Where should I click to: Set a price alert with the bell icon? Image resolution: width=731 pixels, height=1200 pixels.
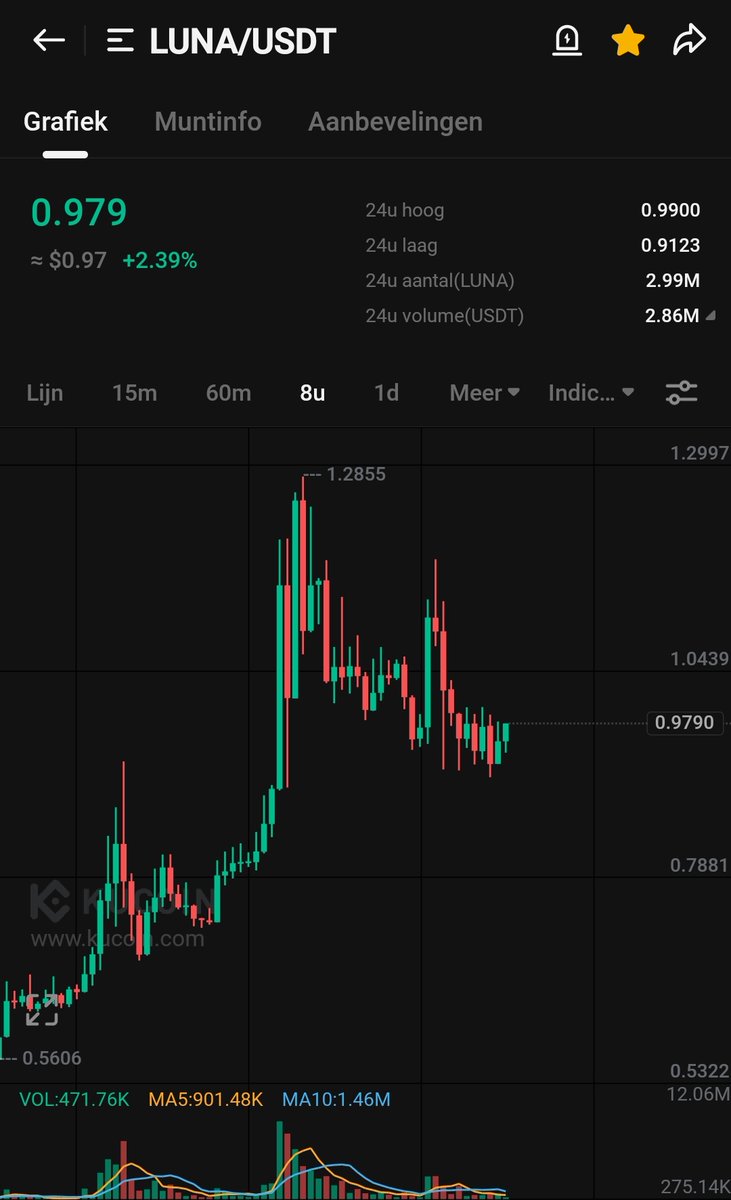click(x=567, y=40)
